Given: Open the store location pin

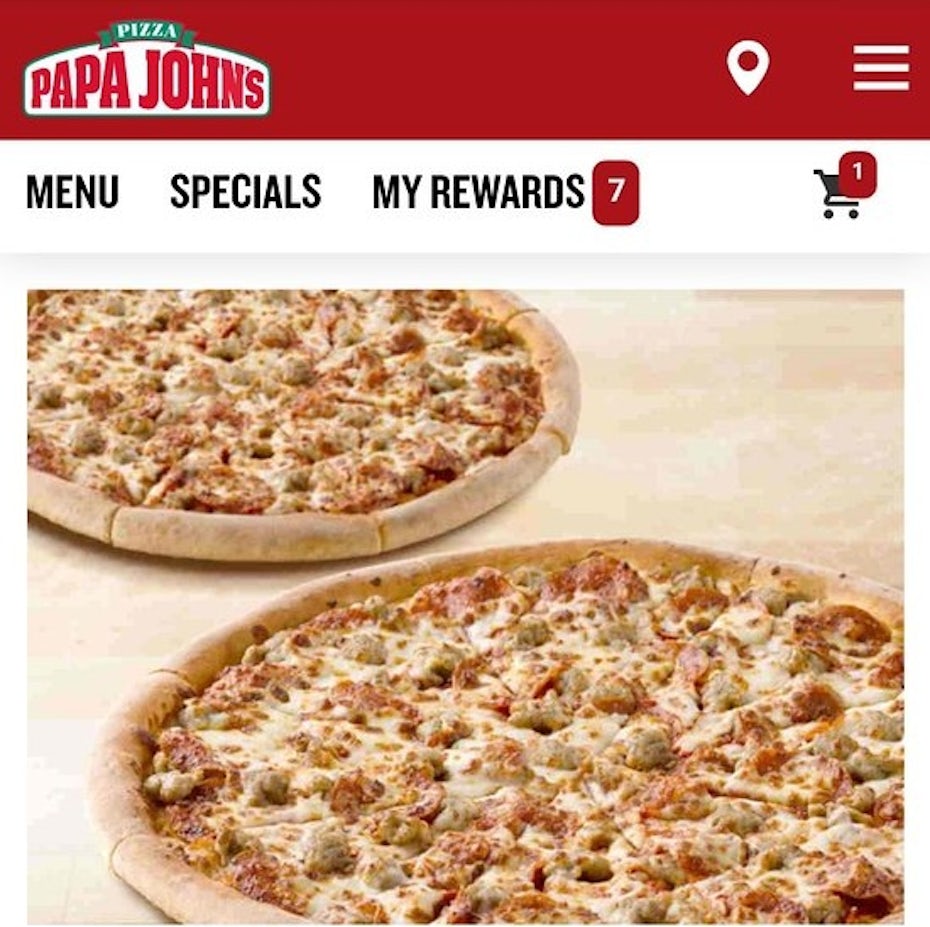Looking at the screenshot, I should click(x=747, y=67).
